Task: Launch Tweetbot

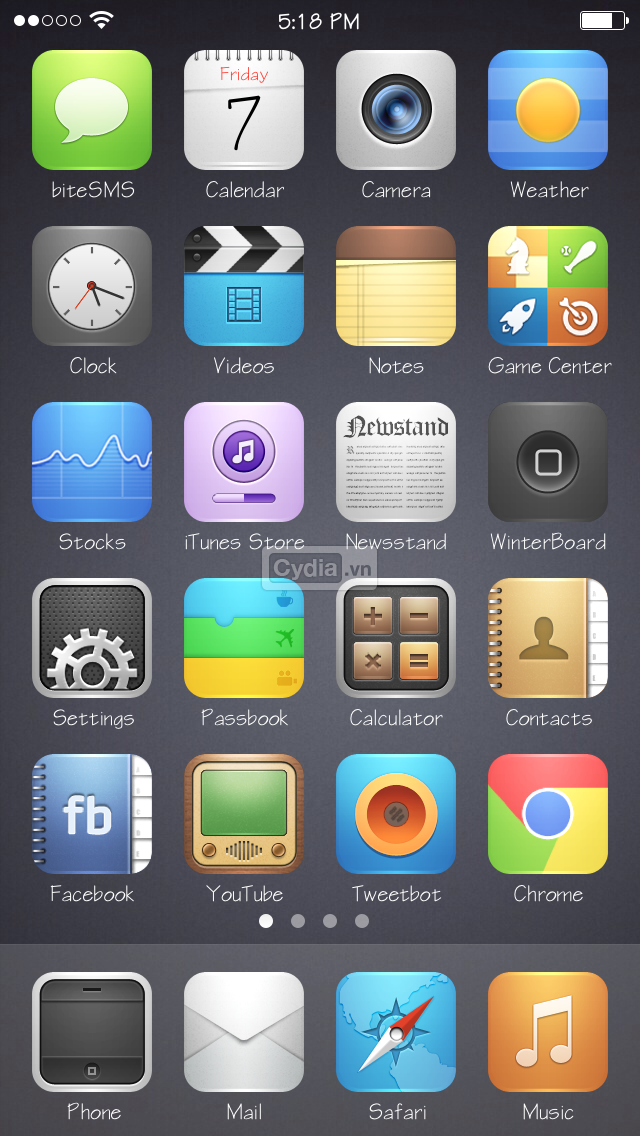Action: point(396,814)
